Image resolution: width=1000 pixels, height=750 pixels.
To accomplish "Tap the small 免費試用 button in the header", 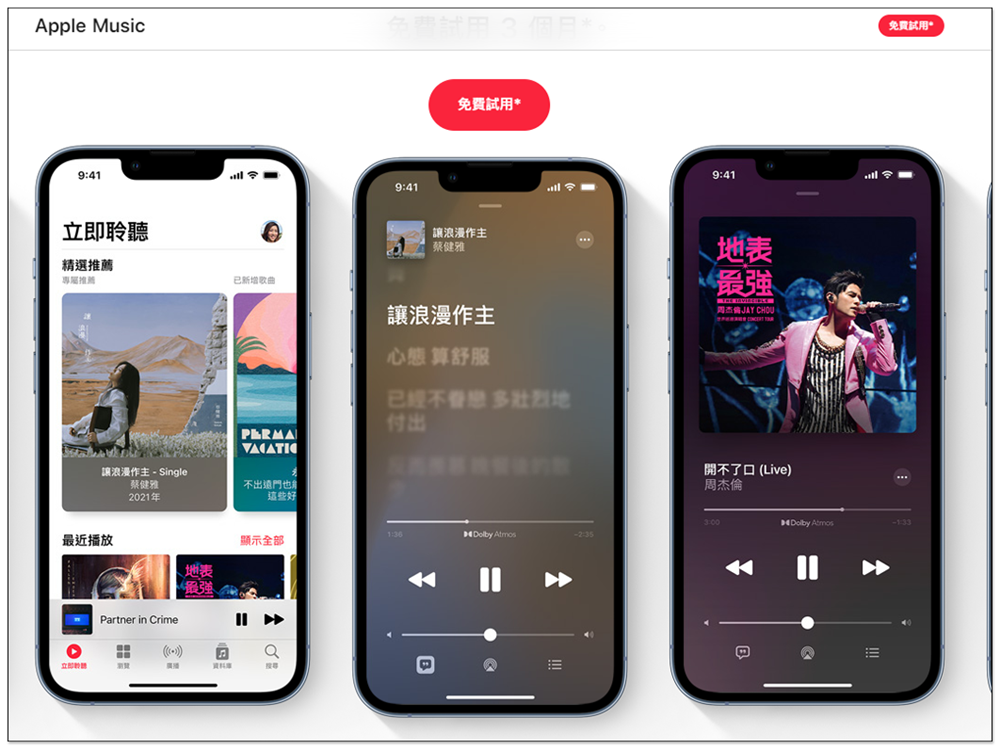I will (x=910, y=26).
